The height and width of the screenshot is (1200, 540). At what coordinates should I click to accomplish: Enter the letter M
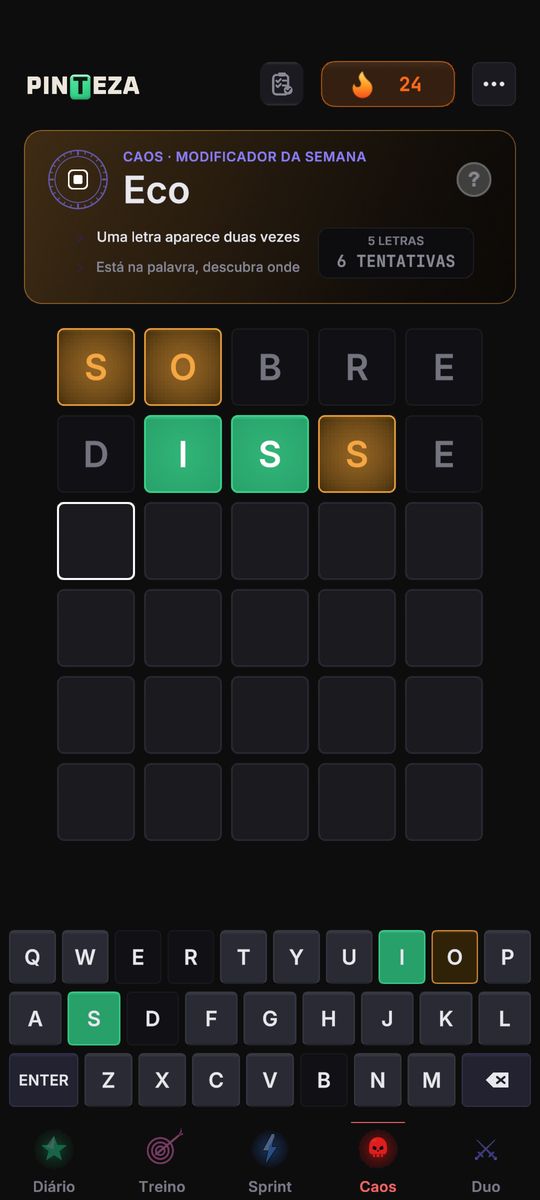tap(432, 1080)
